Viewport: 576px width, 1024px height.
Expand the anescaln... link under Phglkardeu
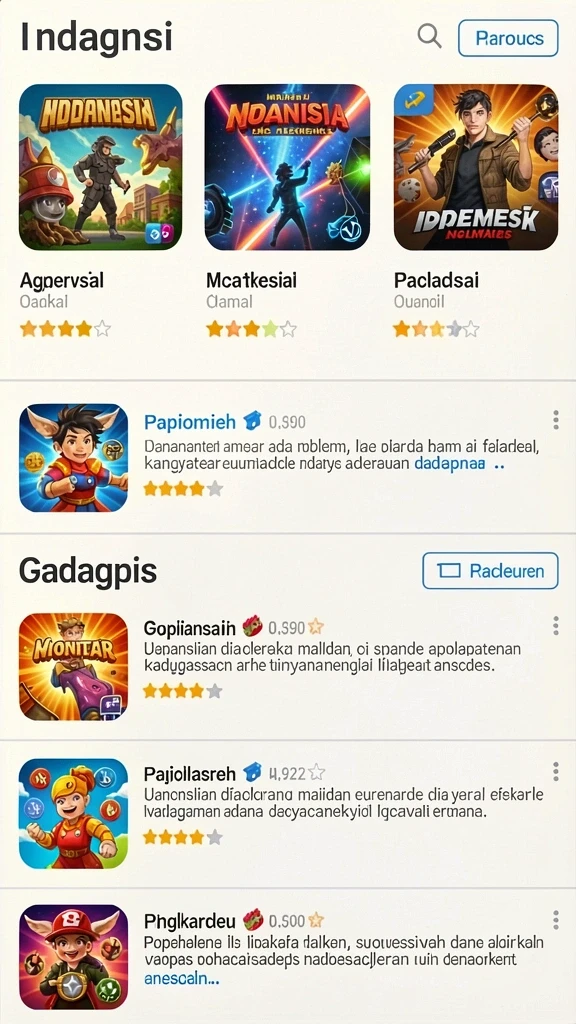[181, 978]
